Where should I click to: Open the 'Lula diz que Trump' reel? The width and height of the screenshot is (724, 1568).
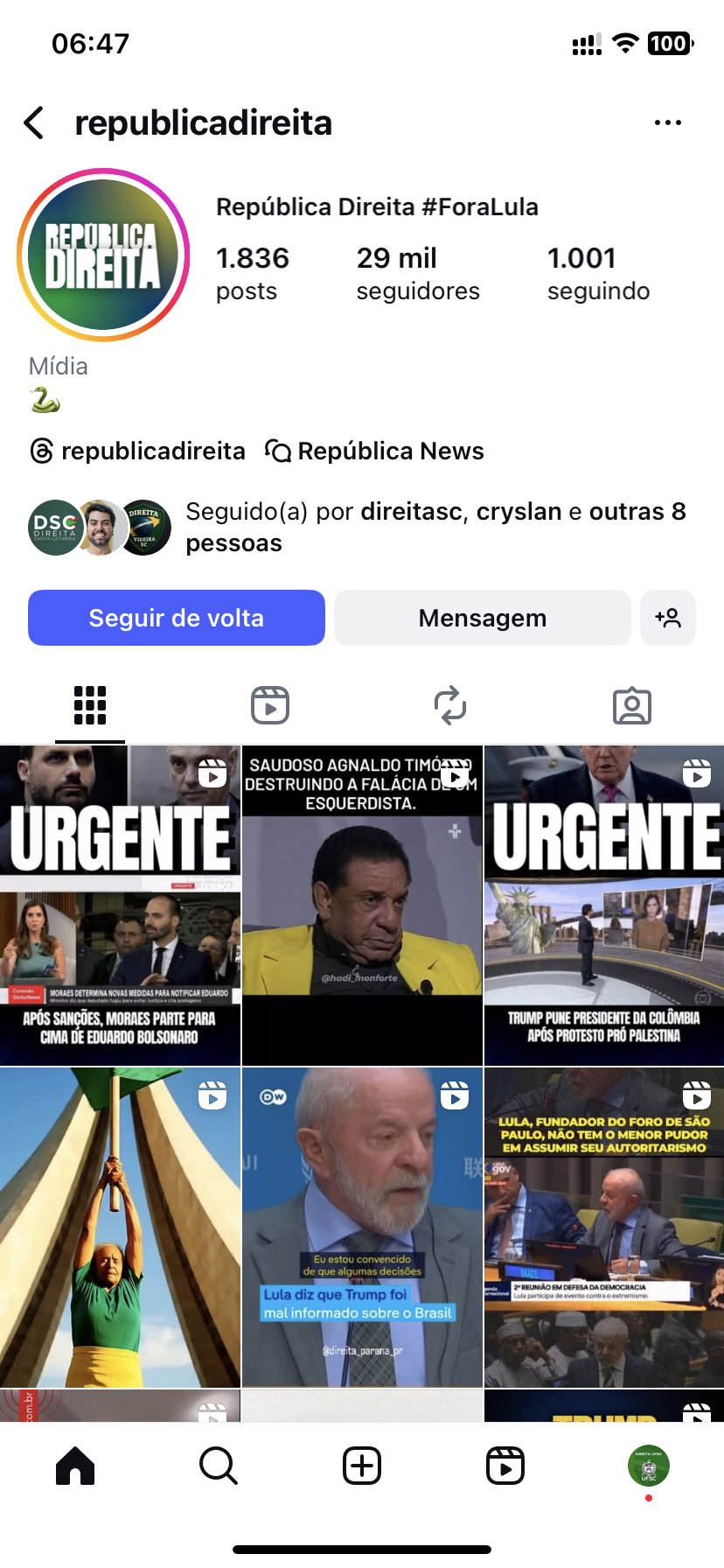tap(362, 1227)
